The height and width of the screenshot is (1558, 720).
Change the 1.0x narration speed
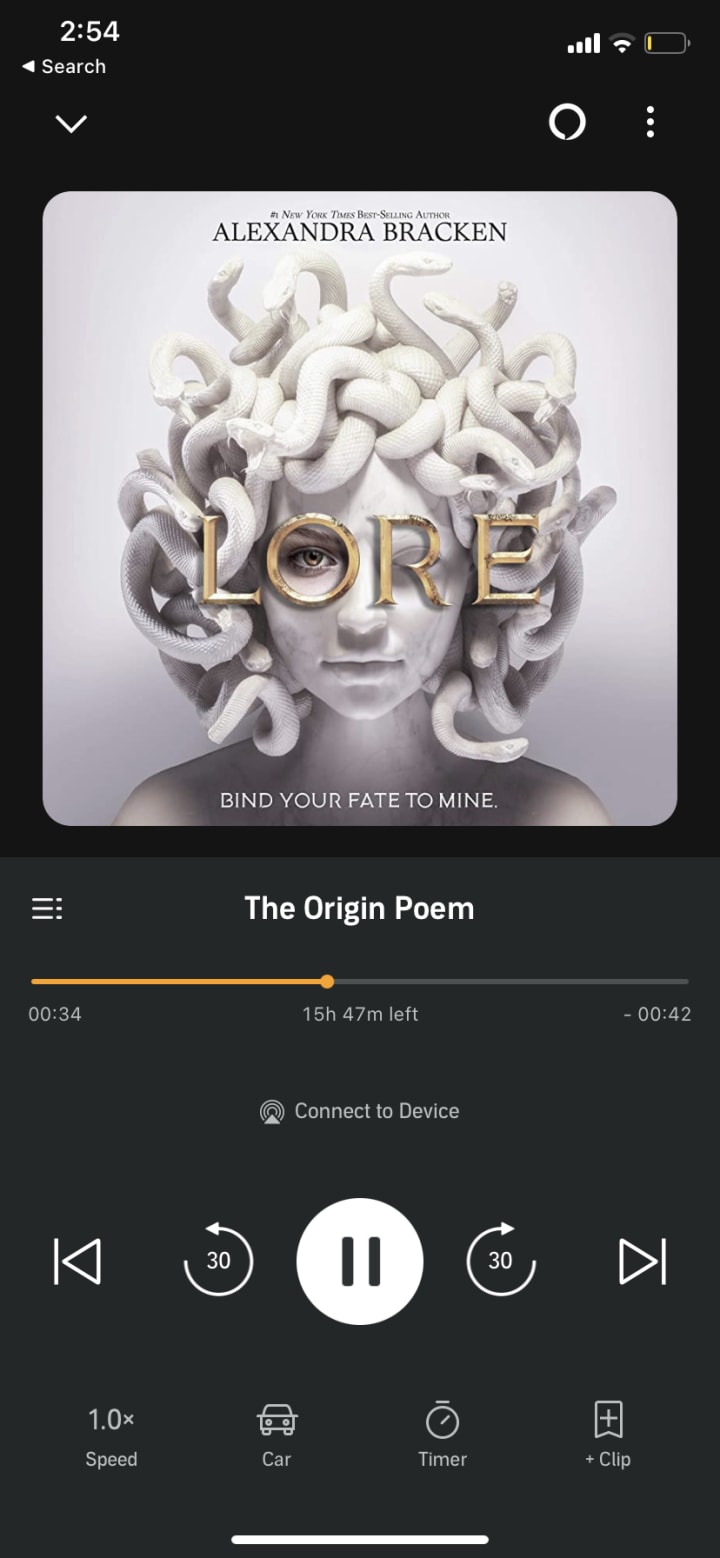pyautogui.click(x=111, y=1436)
